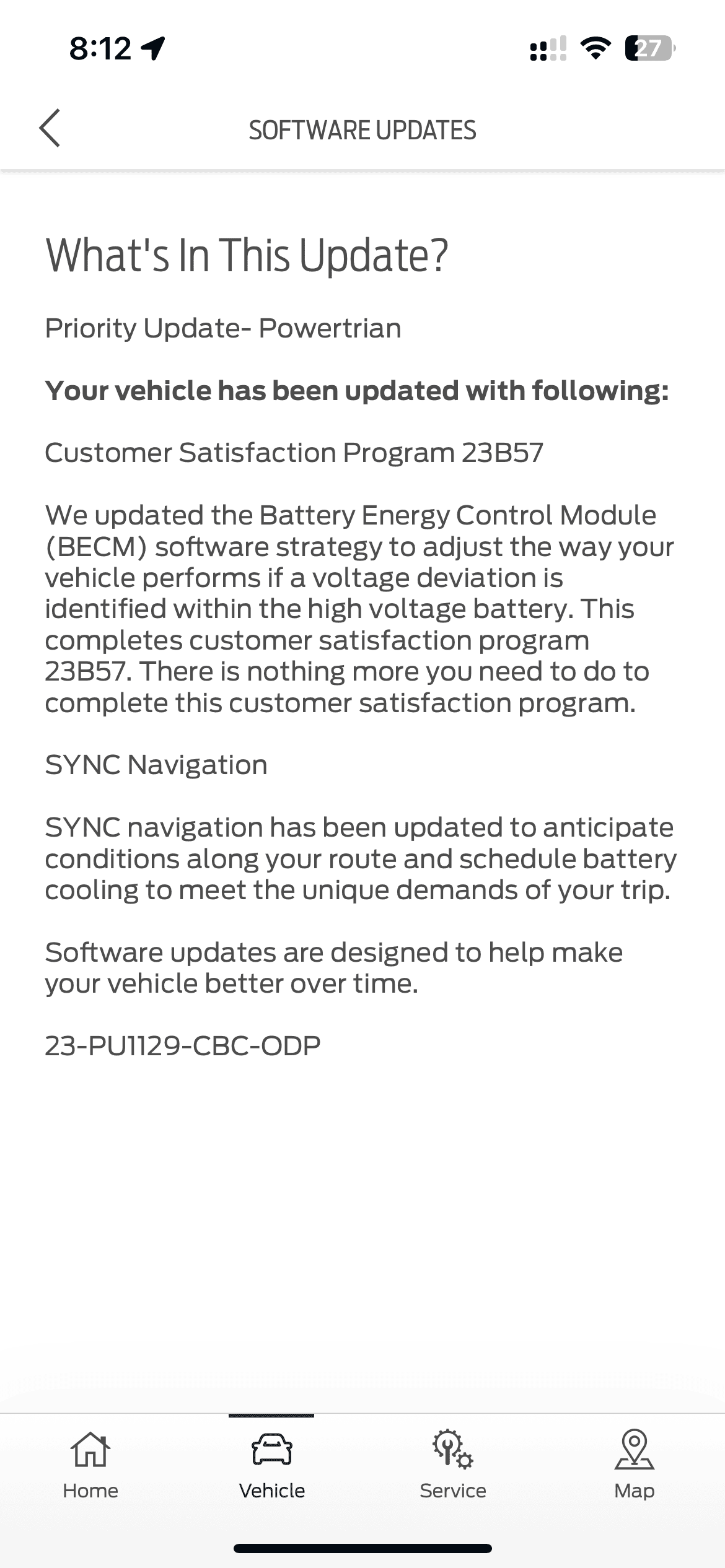Go back from Software Updates
Screen dimensions: 725x1568
tap(50, 128)
